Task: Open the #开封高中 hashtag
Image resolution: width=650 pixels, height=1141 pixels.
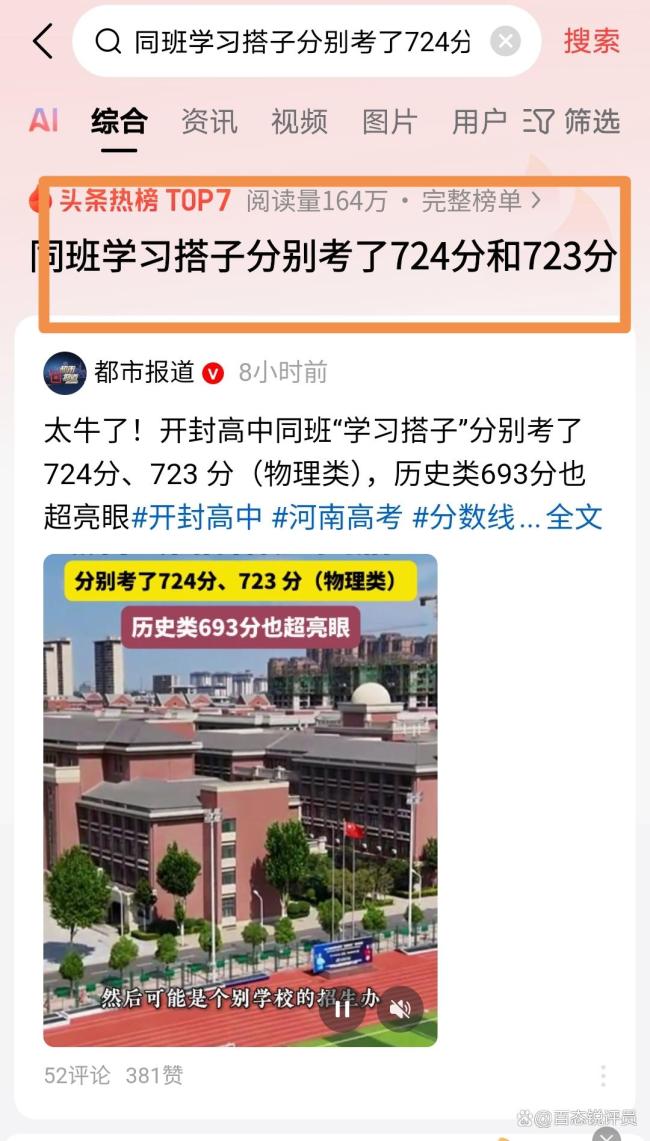Action: [197, 517]
